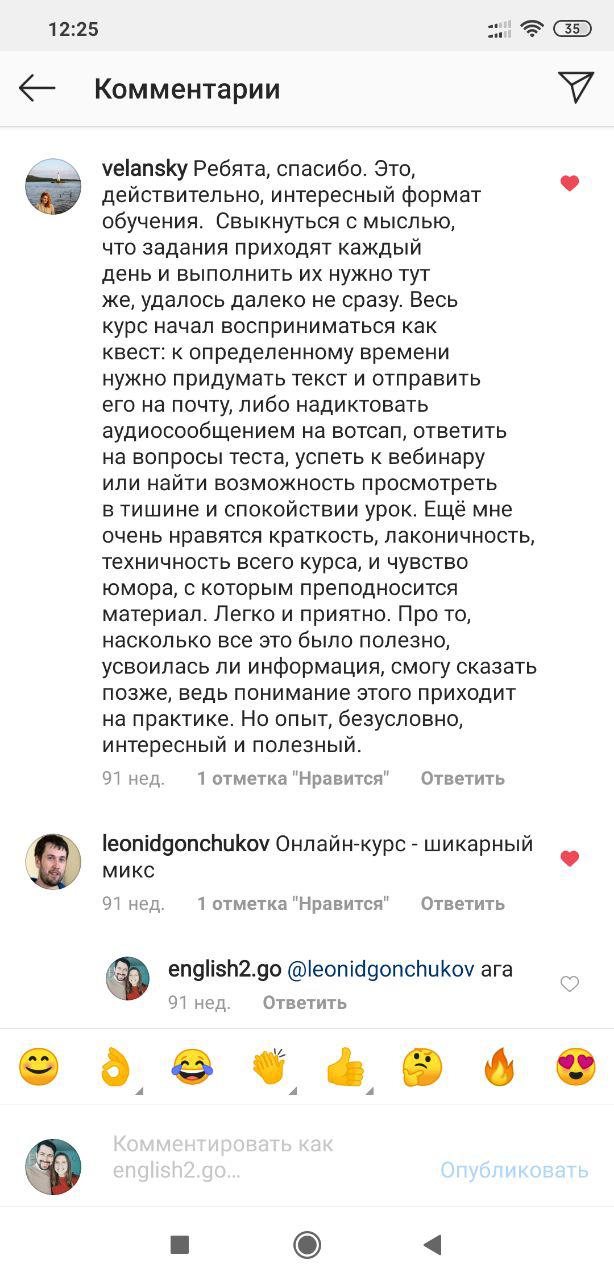
Task: Insert the laughing with tears emoji
Action: click(192, 1067)
